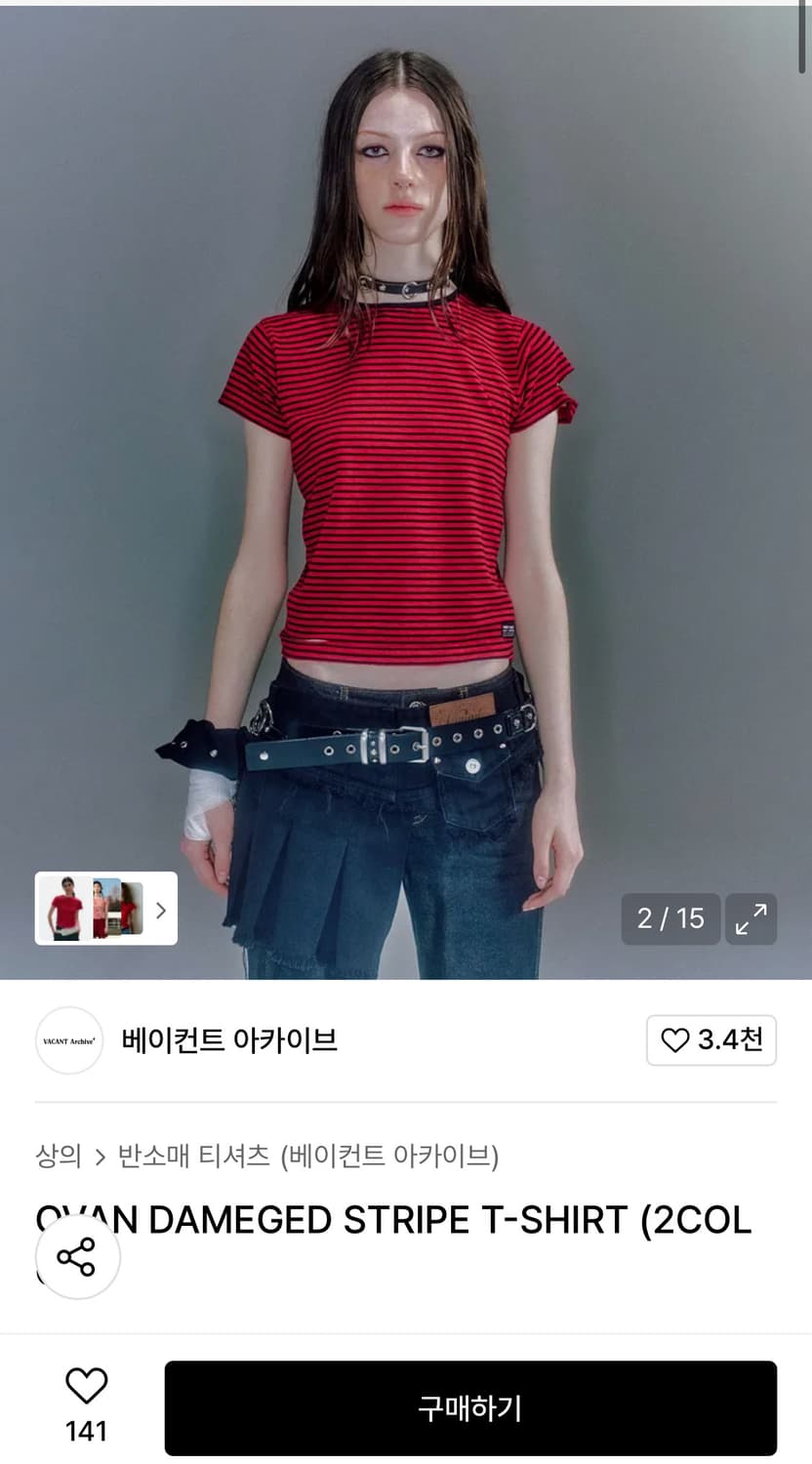Tap the 2 / 15 image counter badge

click(x=670, y=918)
